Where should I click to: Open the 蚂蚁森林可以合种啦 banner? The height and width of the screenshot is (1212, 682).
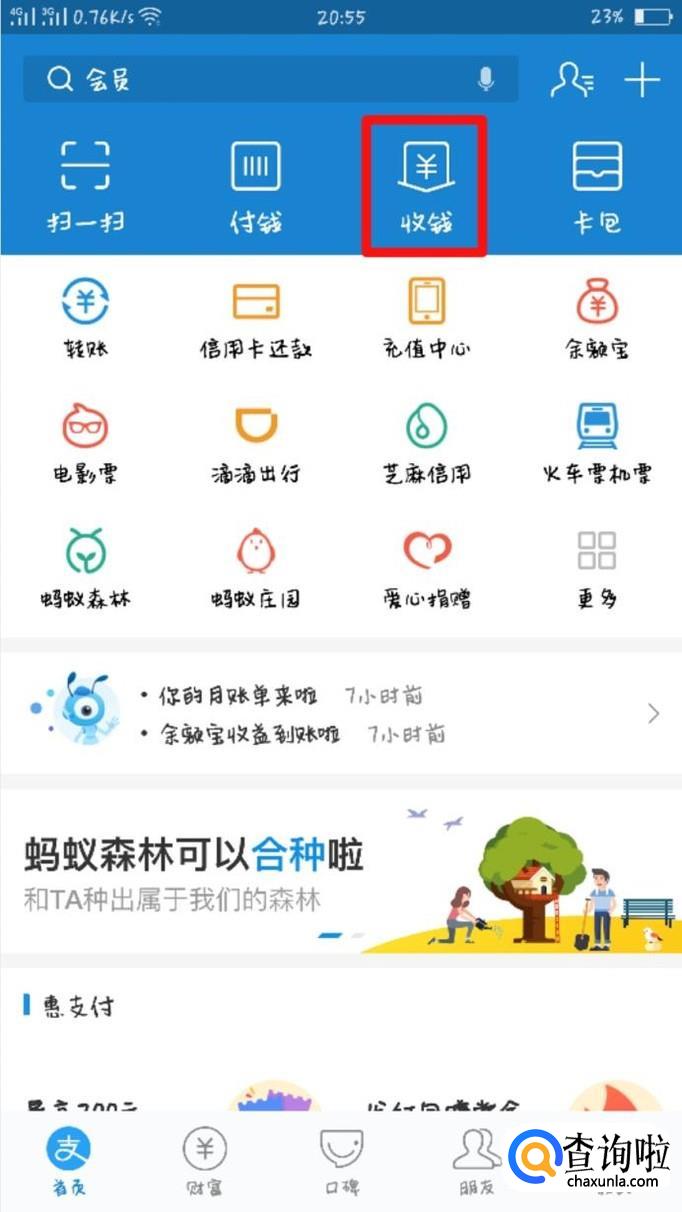340,870
